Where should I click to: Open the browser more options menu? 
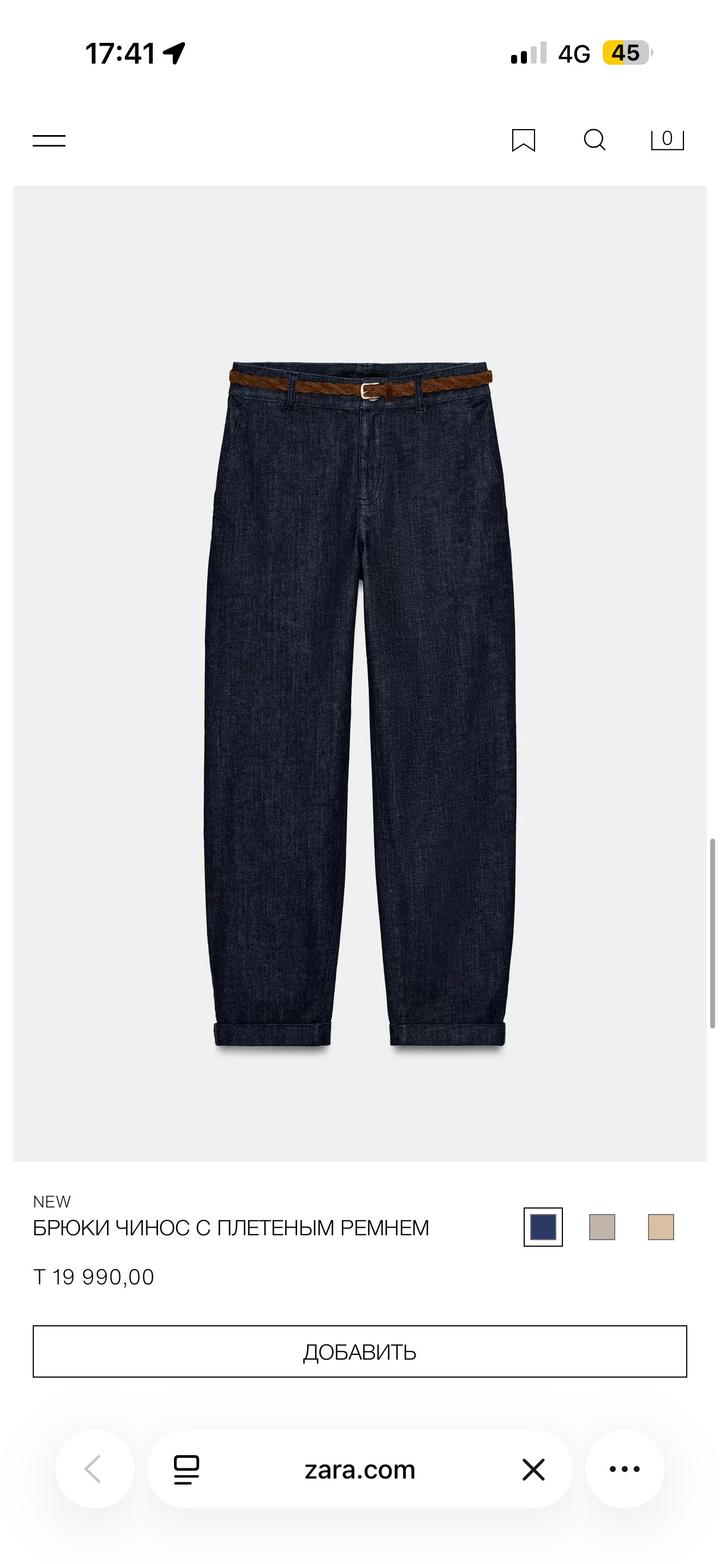[625, 1469]
